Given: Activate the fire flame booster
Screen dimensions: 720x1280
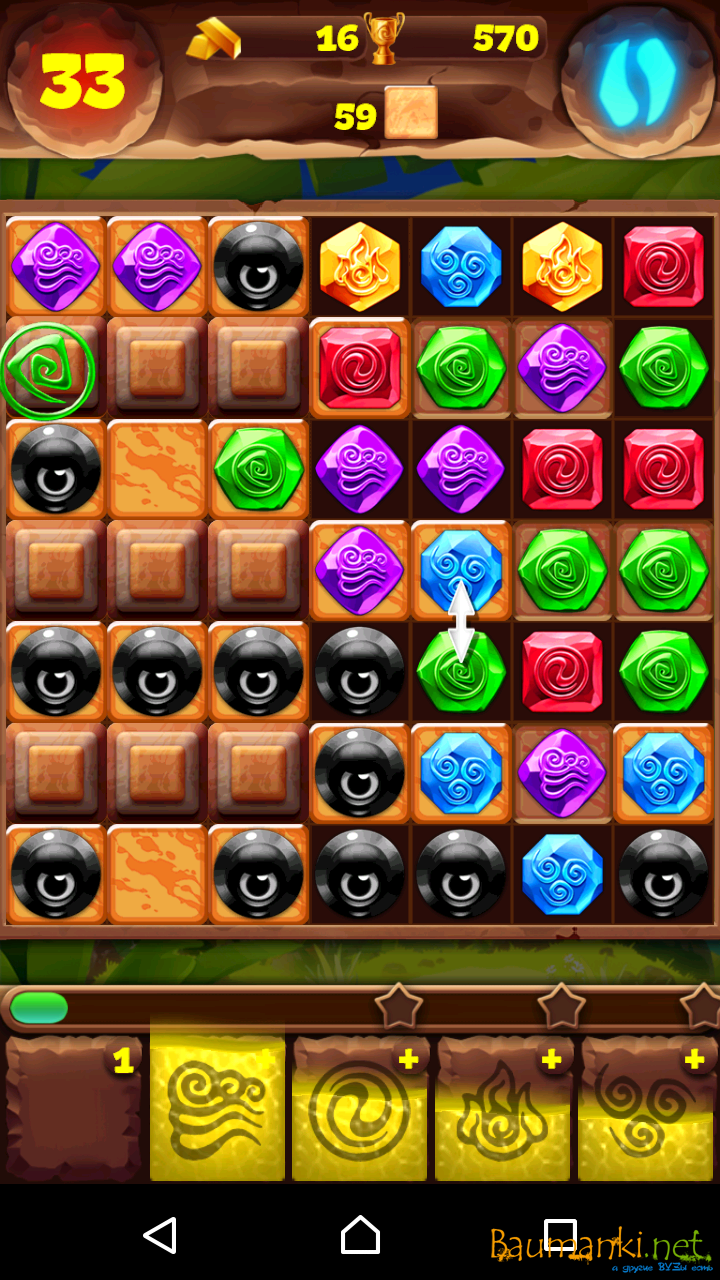Looking at the screenshot, I should coord(503,1110).
